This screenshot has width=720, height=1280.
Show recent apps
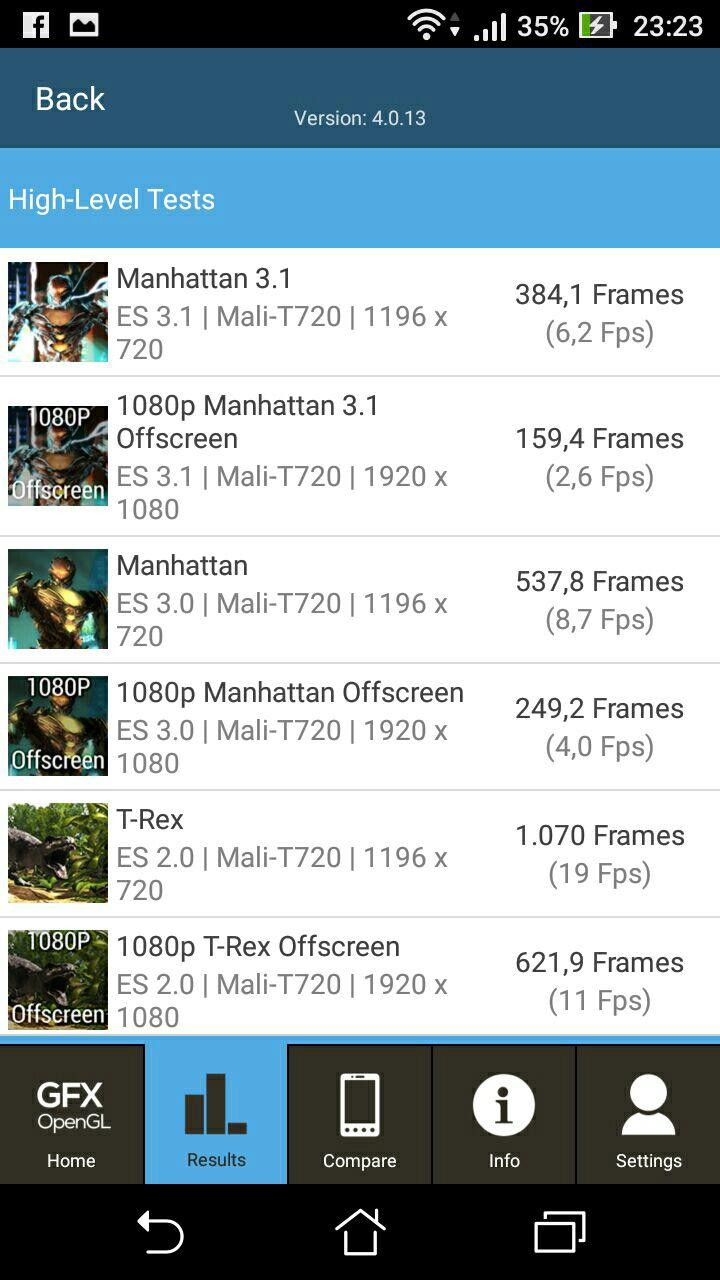point(560,1232)
